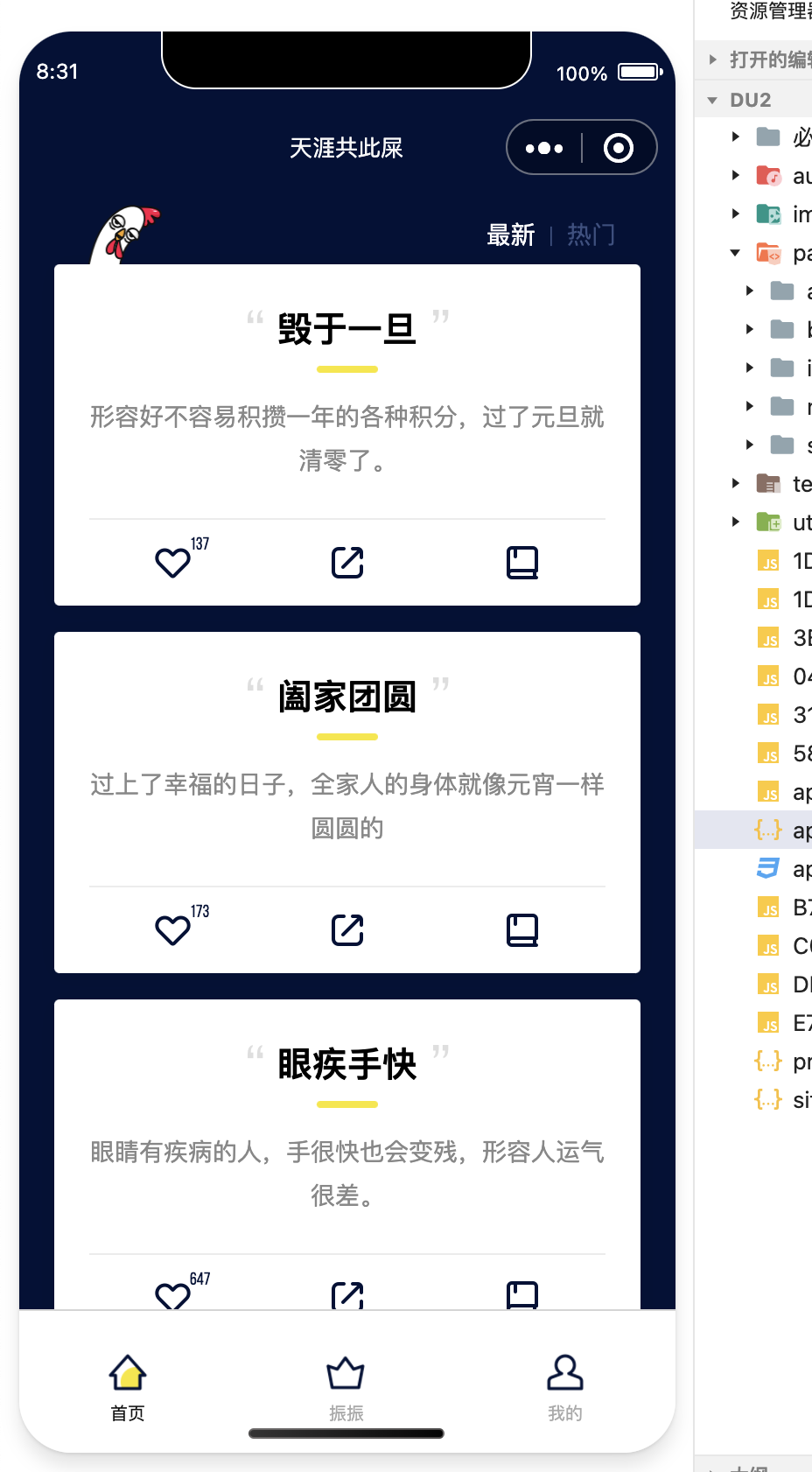Viewport: 812px width, 1472px height.
Task: Close the mini program with the circle button
Action: 619,148
